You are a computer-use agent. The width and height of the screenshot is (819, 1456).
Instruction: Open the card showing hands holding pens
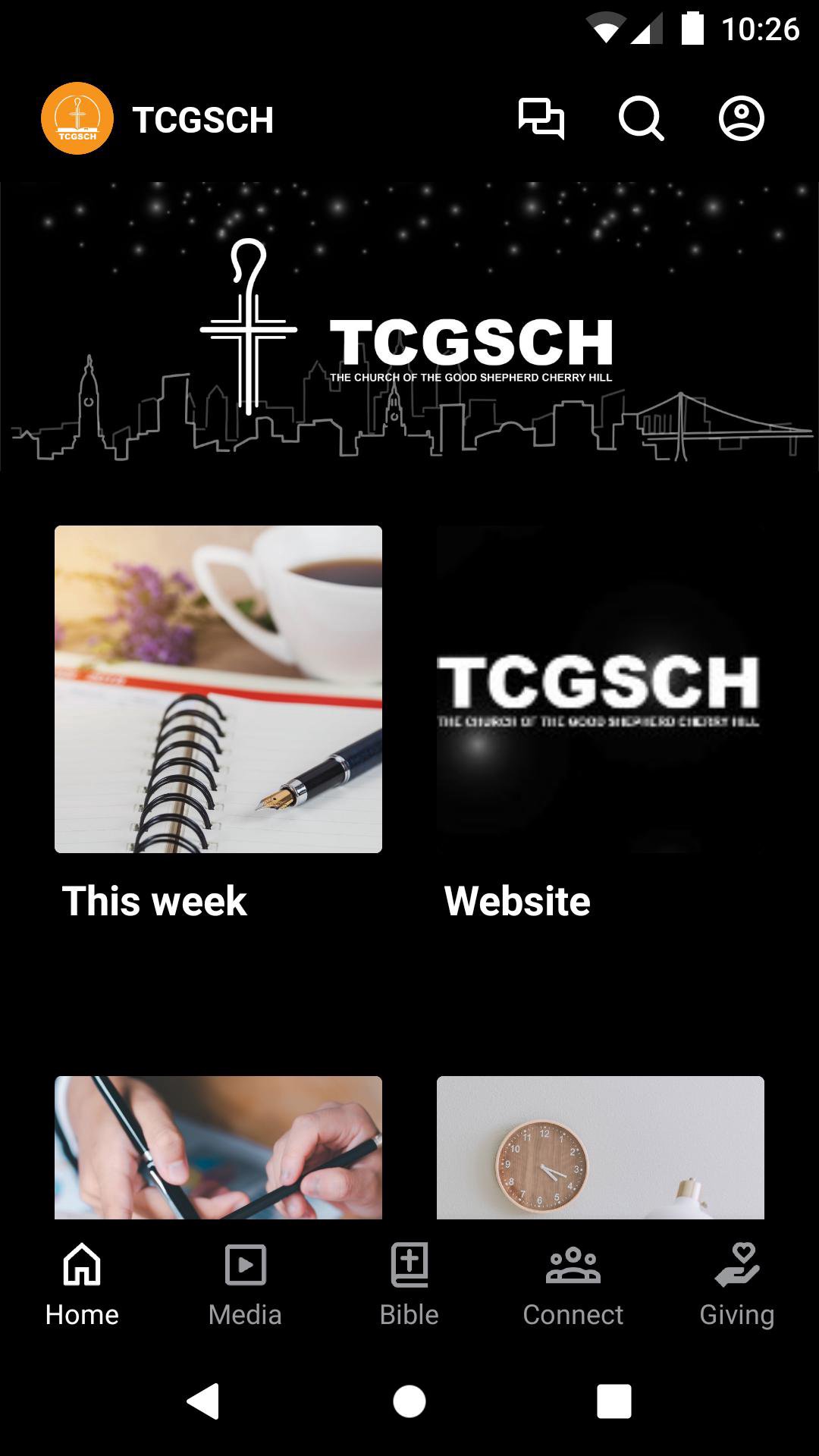pyautogui.click(x=218, y=1147)
